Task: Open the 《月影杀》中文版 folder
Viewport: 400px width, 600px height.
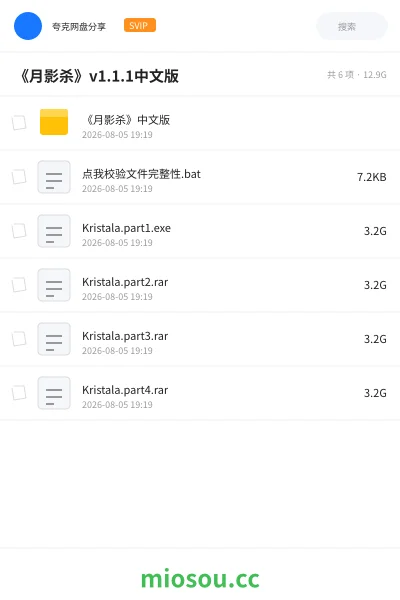Action: 200,123
